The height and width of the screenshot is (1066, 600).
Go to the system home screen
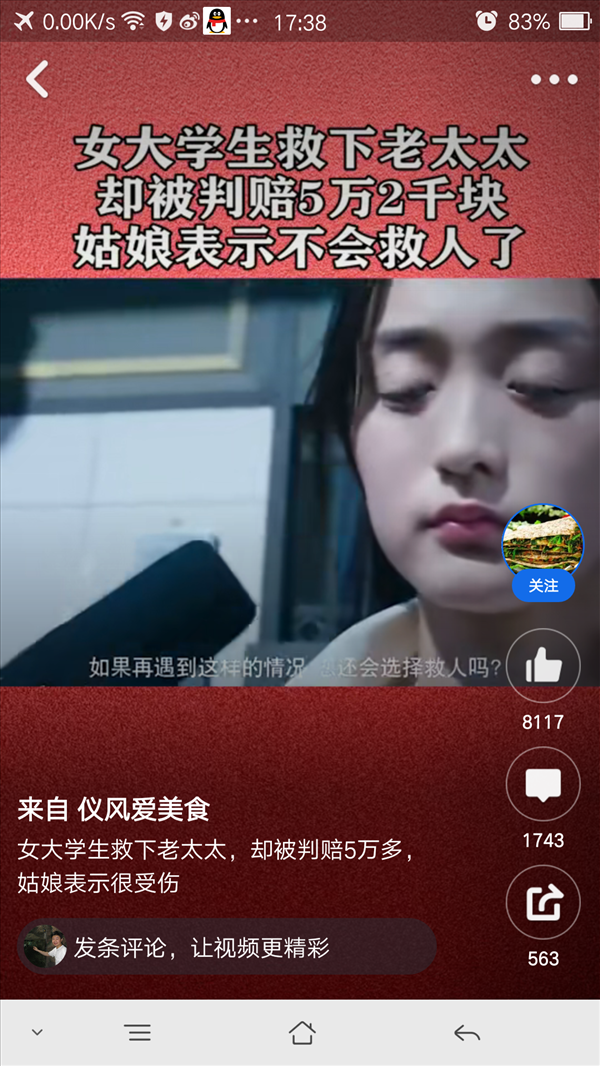(301, 1033)
